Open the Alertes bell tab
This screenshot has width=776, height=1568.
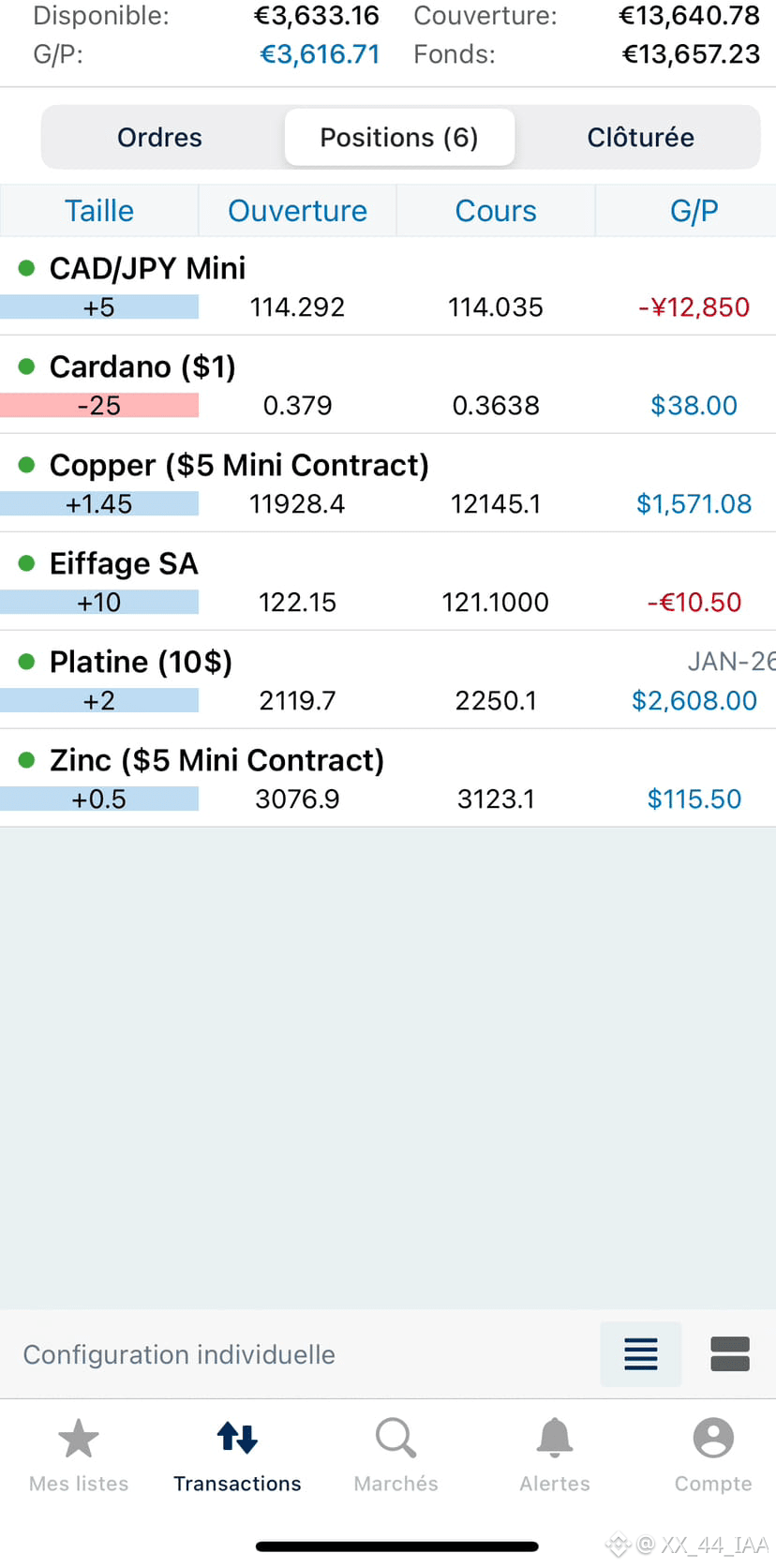tap(555, 1455)
